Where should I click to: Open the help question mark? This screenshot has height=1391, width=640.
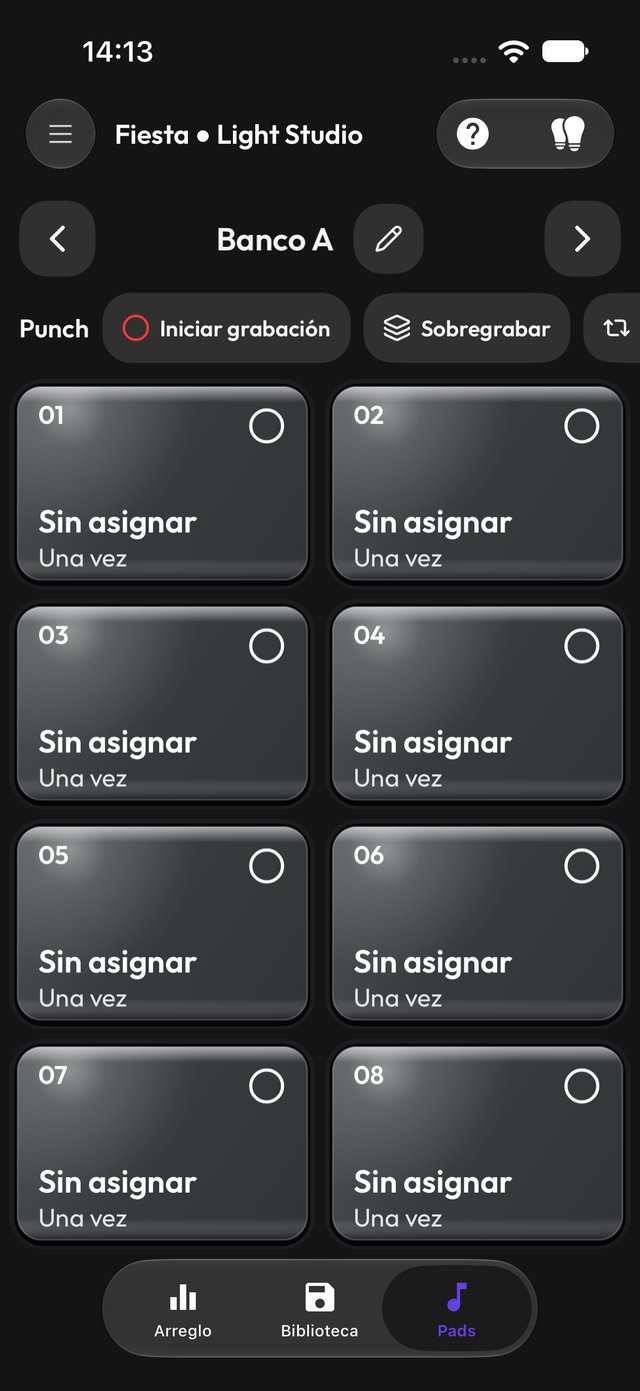click(473, 134)
